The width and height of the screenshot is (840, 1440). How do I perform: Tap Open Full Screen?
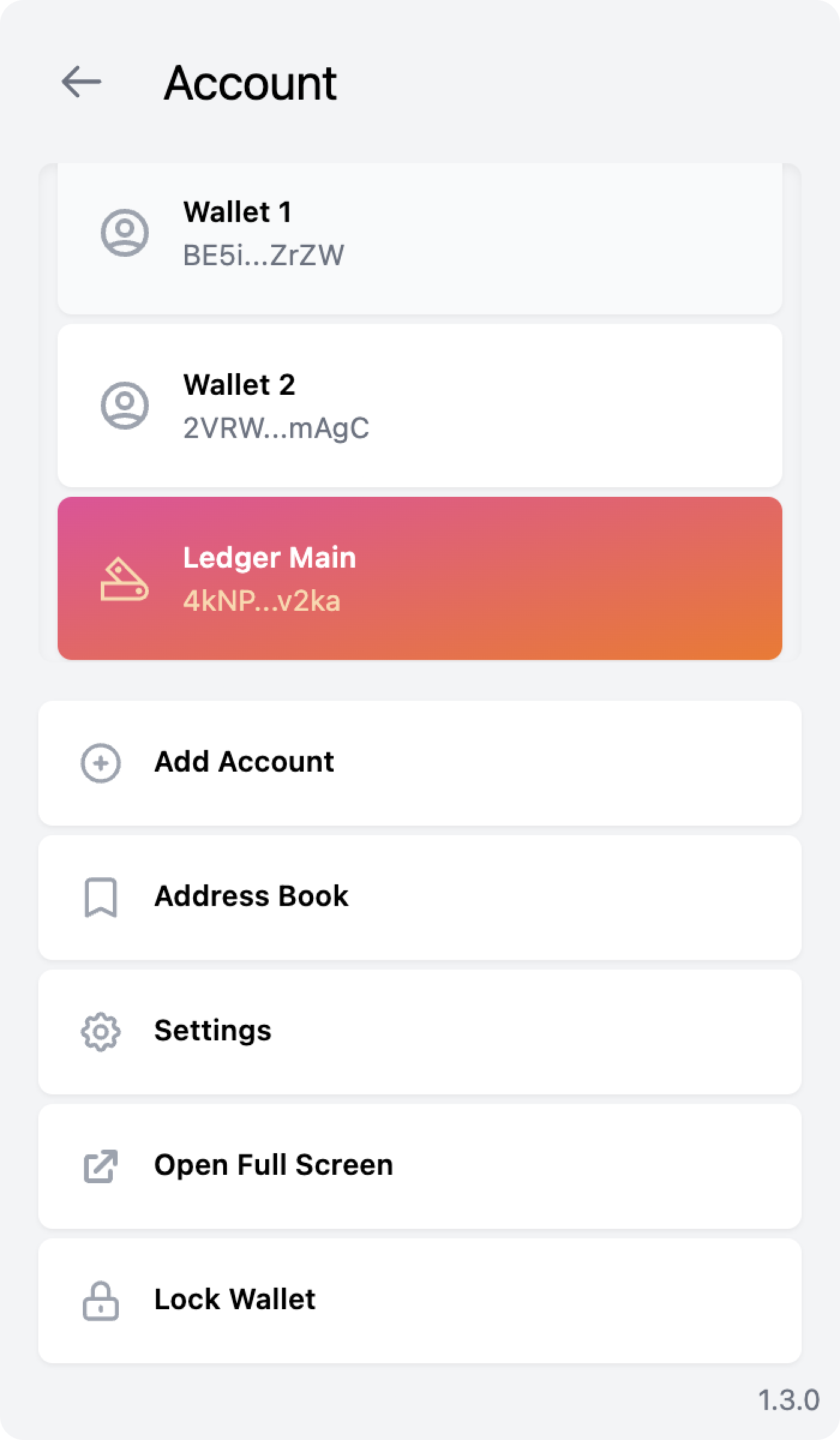420,1166
